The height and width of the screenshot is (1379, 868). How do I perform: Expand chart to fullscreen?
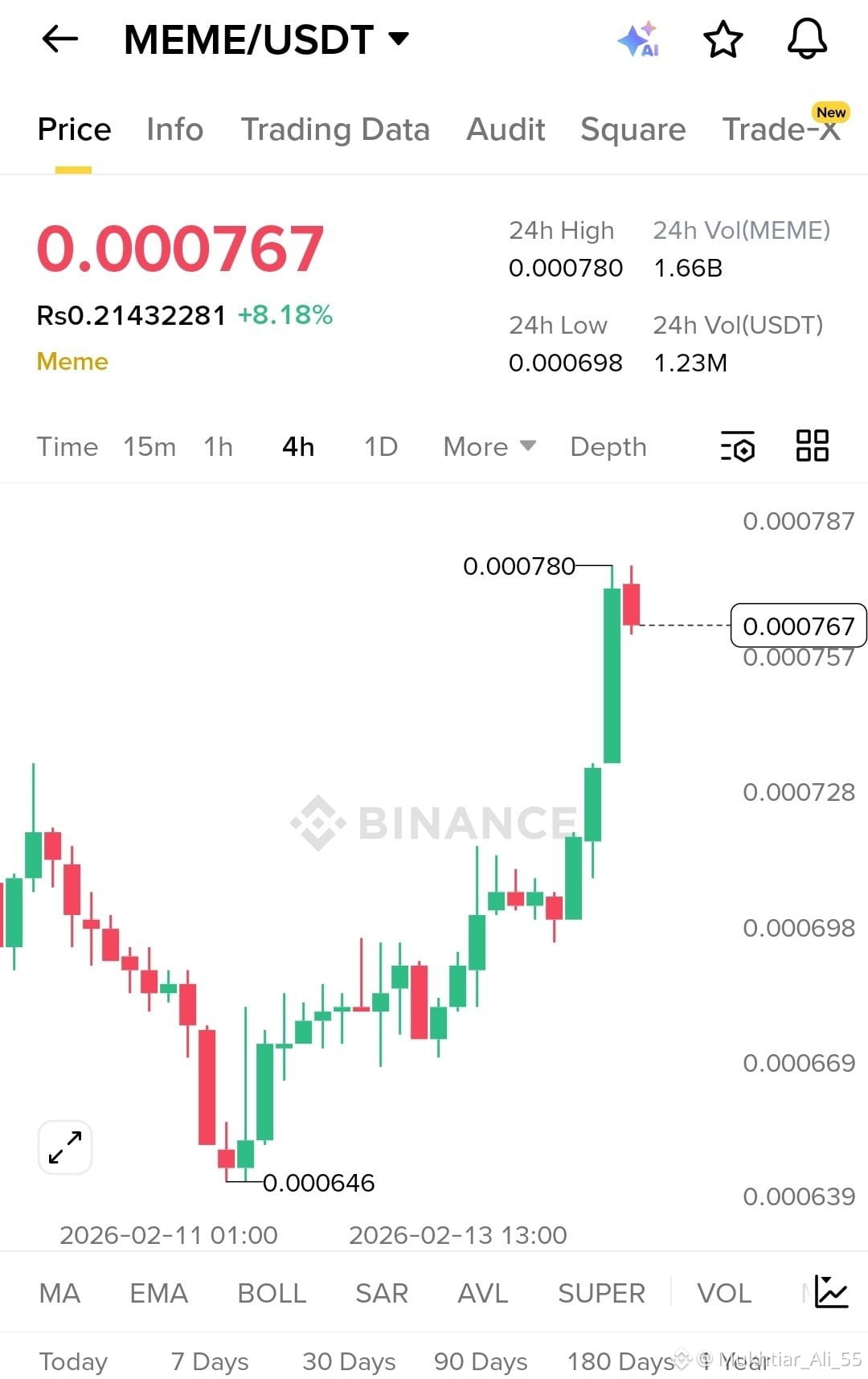tap(65, 1147)
